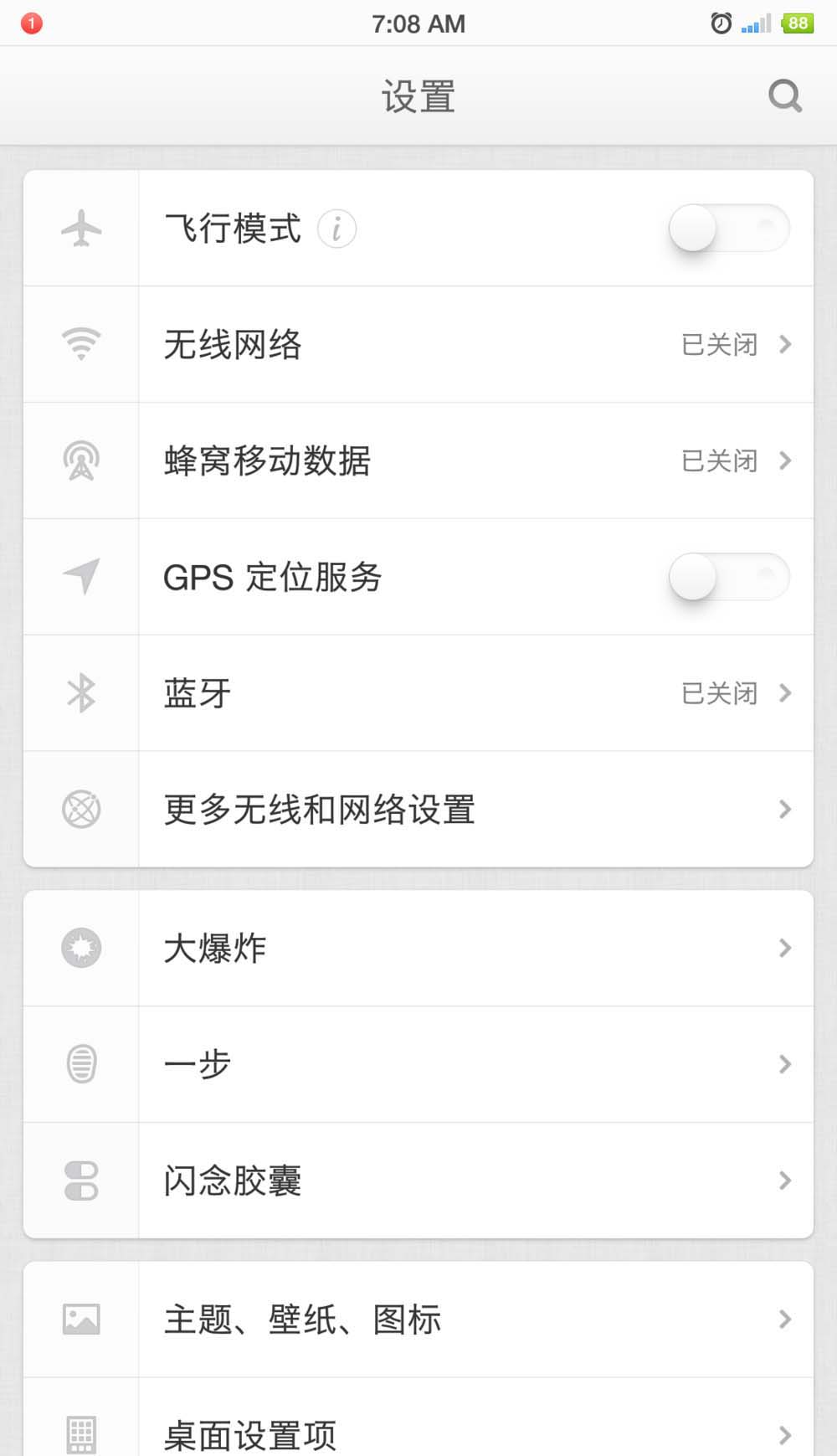Open the settings search icon
Viewport: 837px width, 1456px height.
point(784,96)
